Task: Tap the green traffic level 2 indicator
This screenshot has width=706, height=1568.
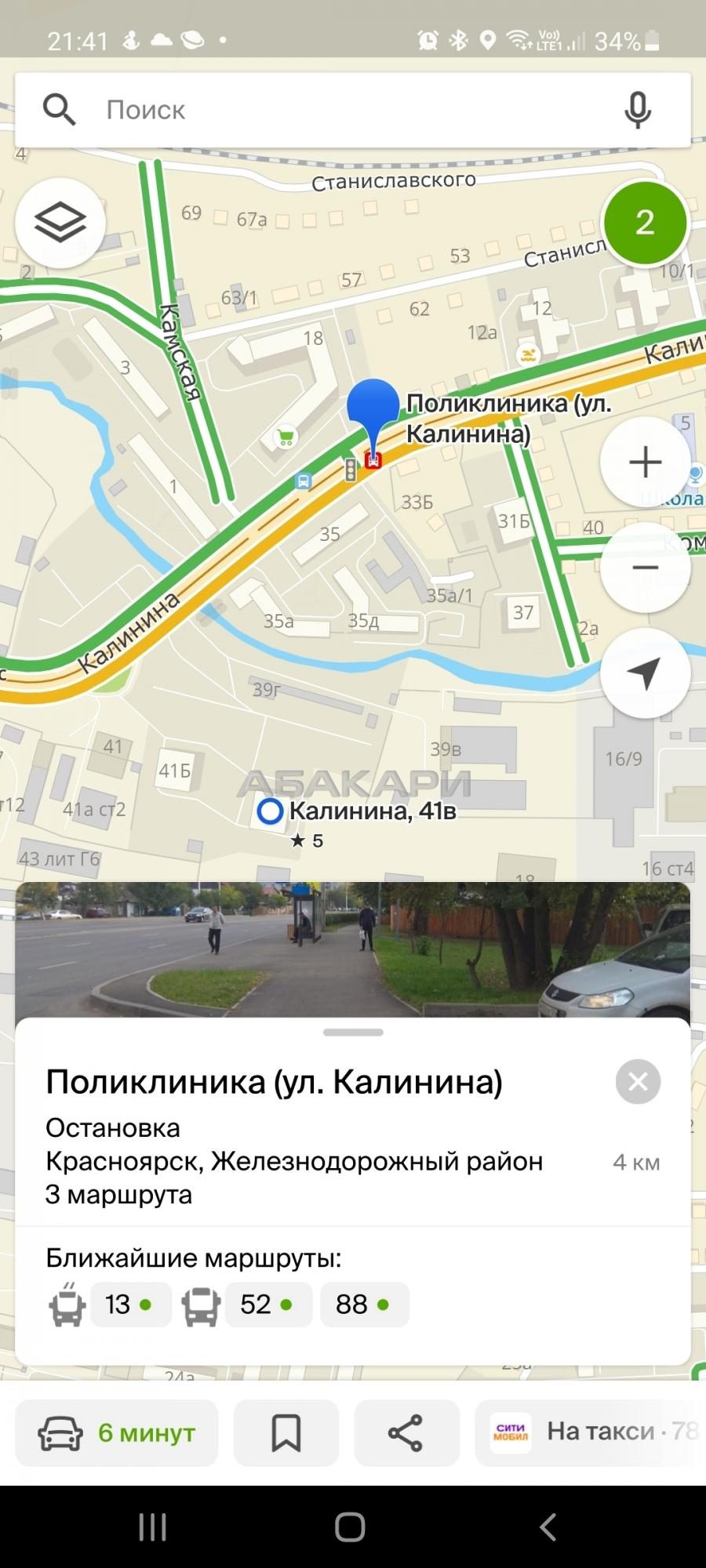Action: tap(645, 223)
